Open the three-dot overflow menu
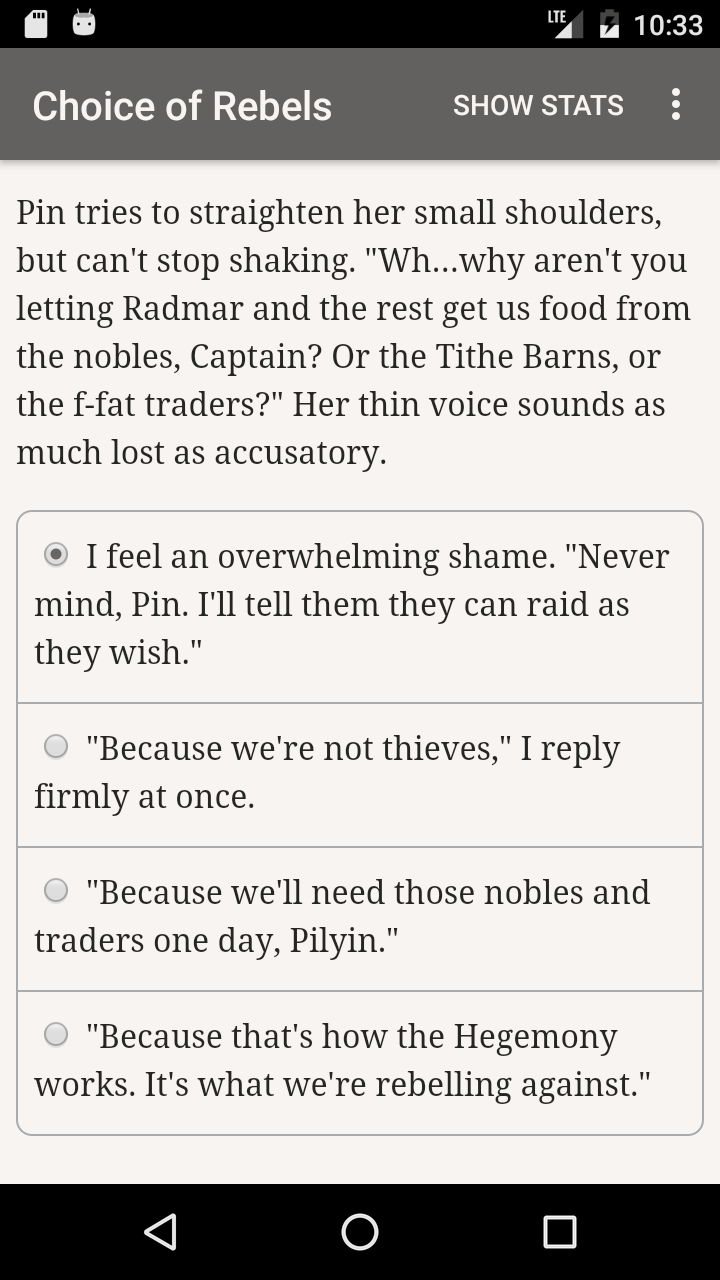The width and height of the screenshot is (720, 1280). click(x=676, y=105)
